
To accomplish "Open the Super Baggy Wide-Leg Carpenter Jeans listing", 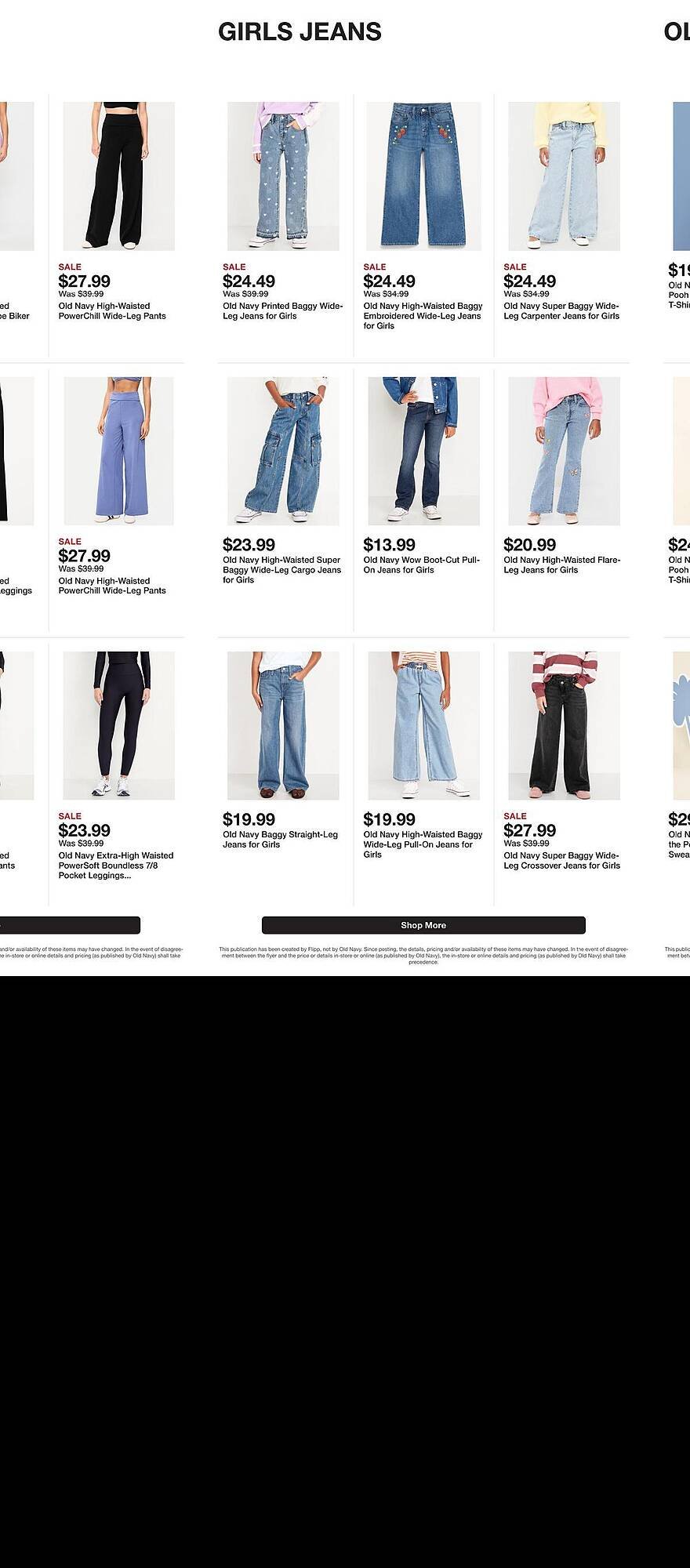I will point(565,172).
